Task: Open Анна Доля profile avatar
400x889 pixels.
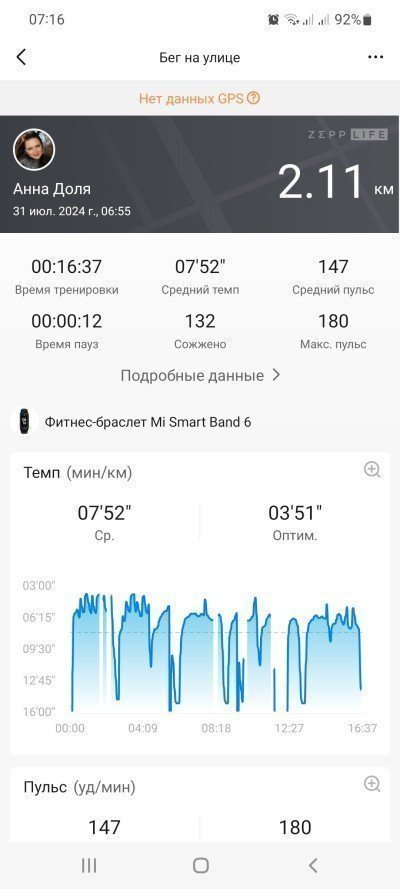Action: [x=34, y=150]
